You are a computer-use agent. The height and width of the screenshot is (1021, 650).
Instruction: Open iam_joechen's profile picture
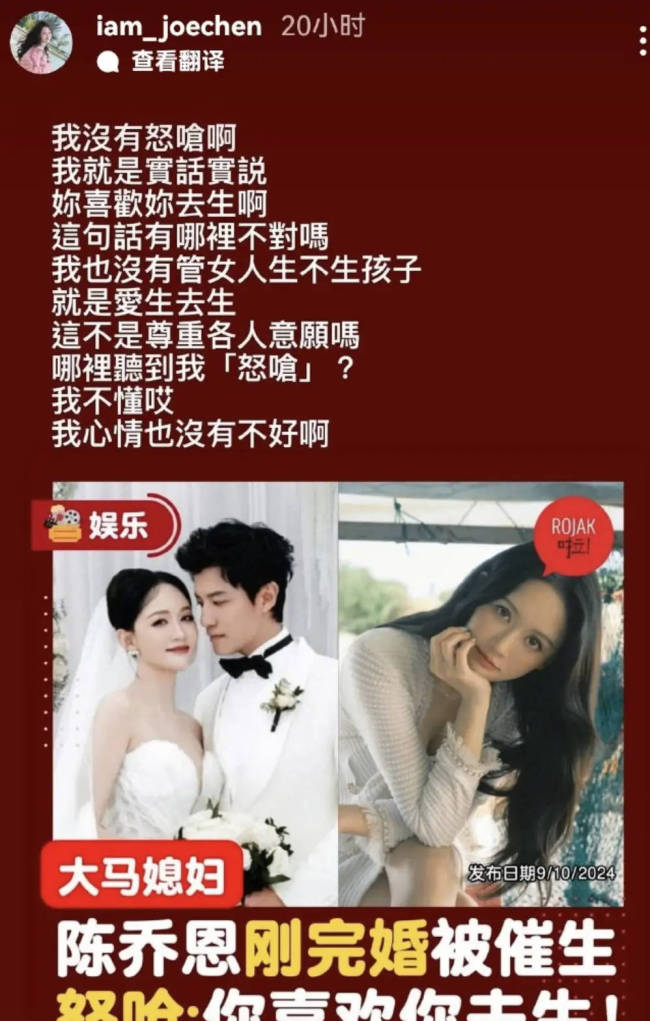(x=41, y=42)
